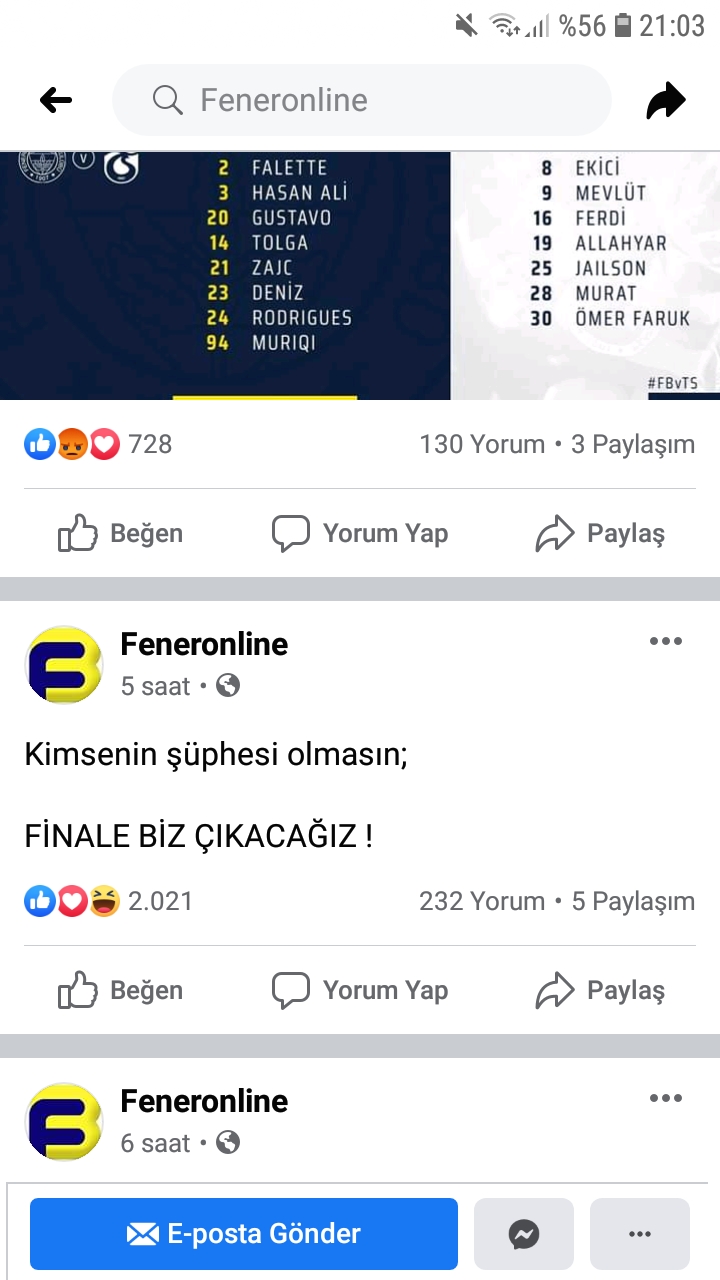Open the Feneronline search field

[361, 100]
